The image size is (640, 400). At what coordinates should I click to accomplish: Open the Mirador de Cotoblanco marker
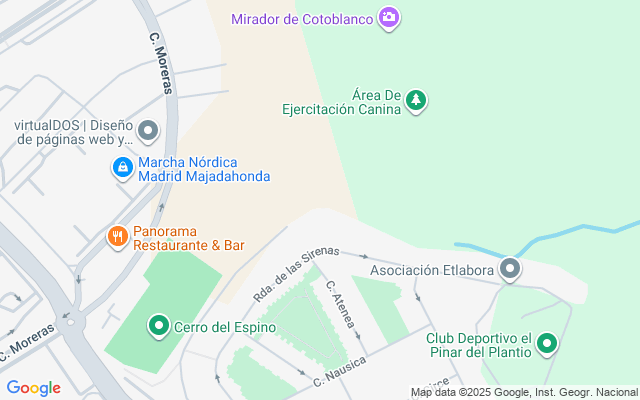389,18
